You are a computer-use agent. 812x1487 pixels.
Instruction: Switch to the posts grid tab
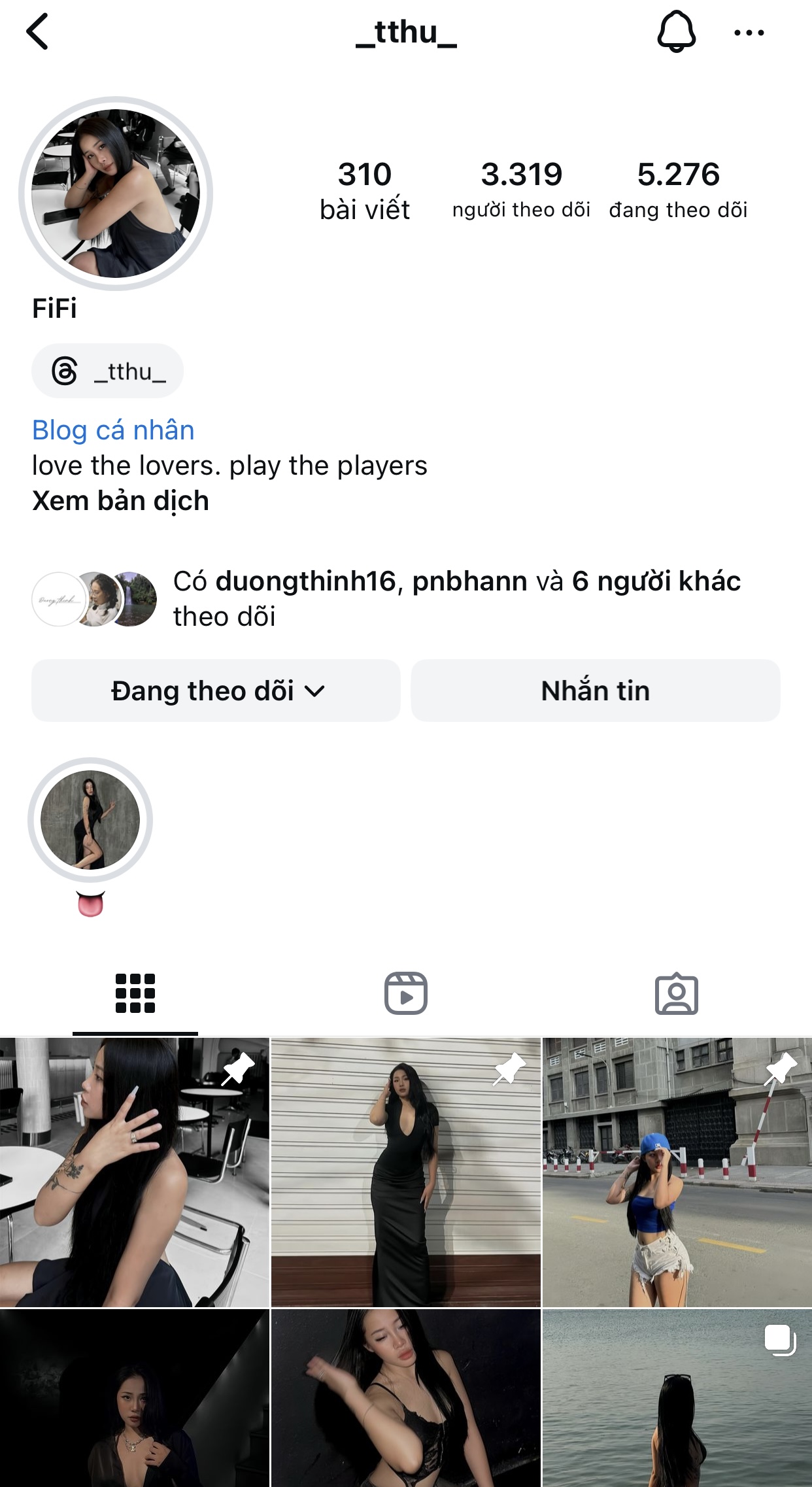click(x=135, y=993)
